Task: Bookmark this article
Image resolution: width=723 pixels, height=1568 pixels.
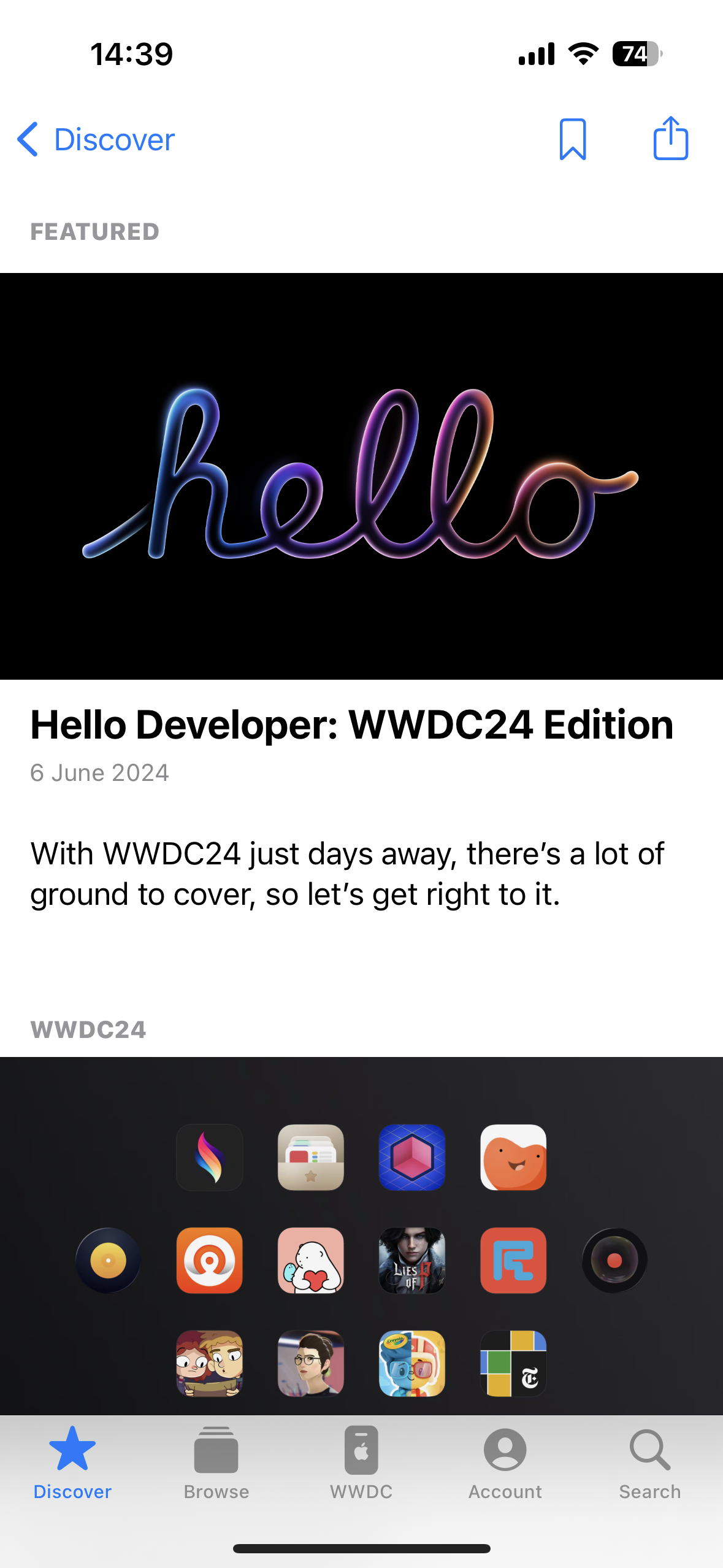Action: [x=573, y=140]
